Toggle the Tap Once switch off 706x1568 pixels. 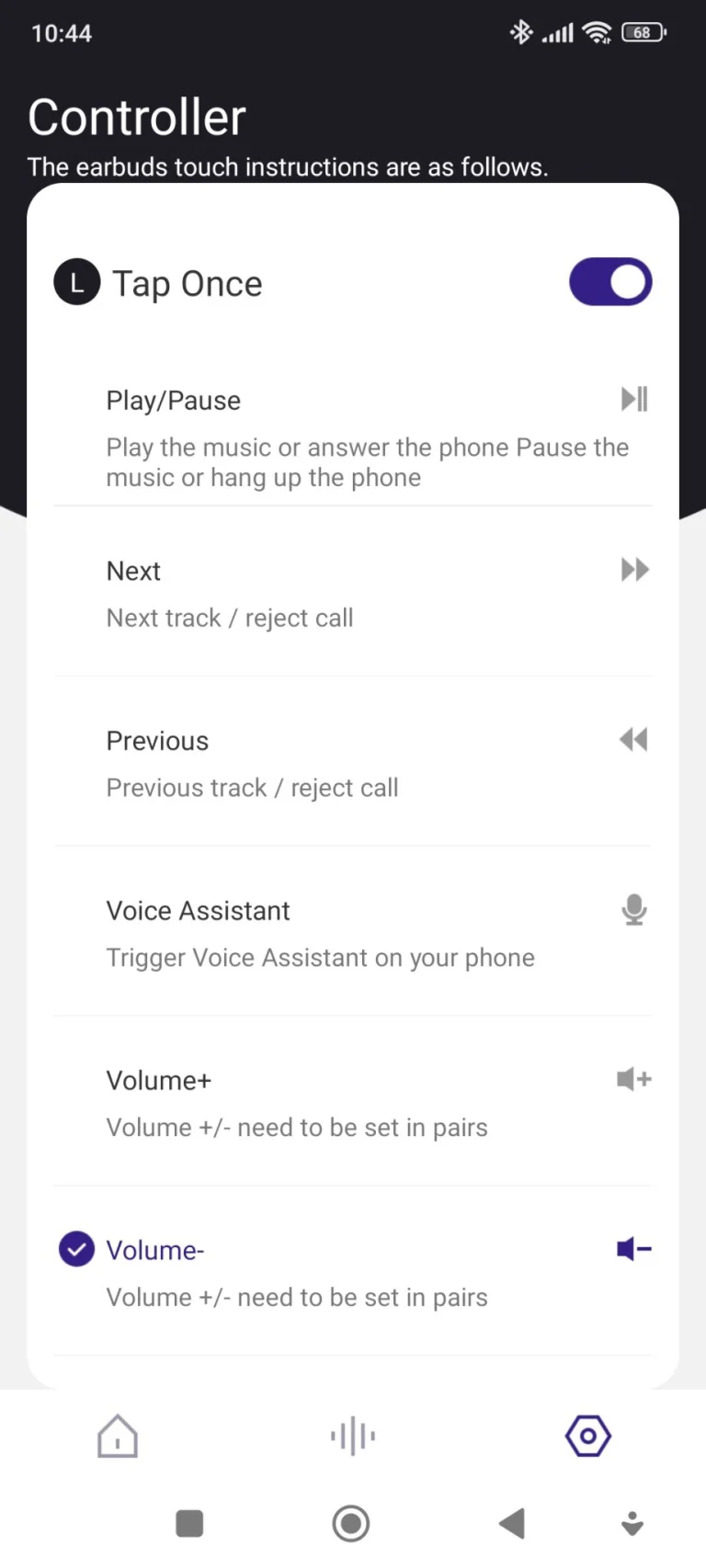coord(610,282)
